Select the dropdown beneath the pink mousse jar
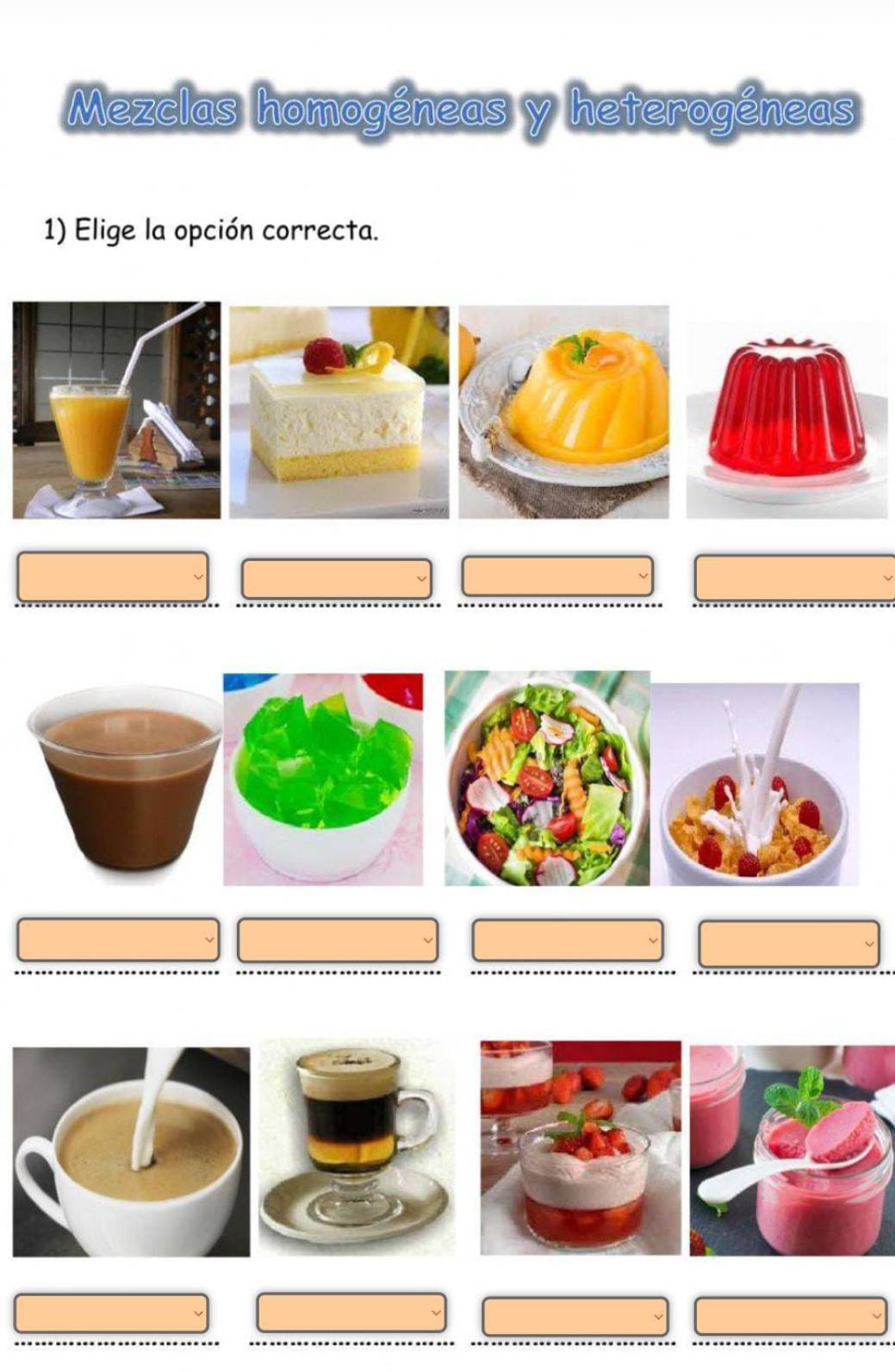This screenshot has width=895, height=1372. pyautogui.click(x=791, y=1317)
